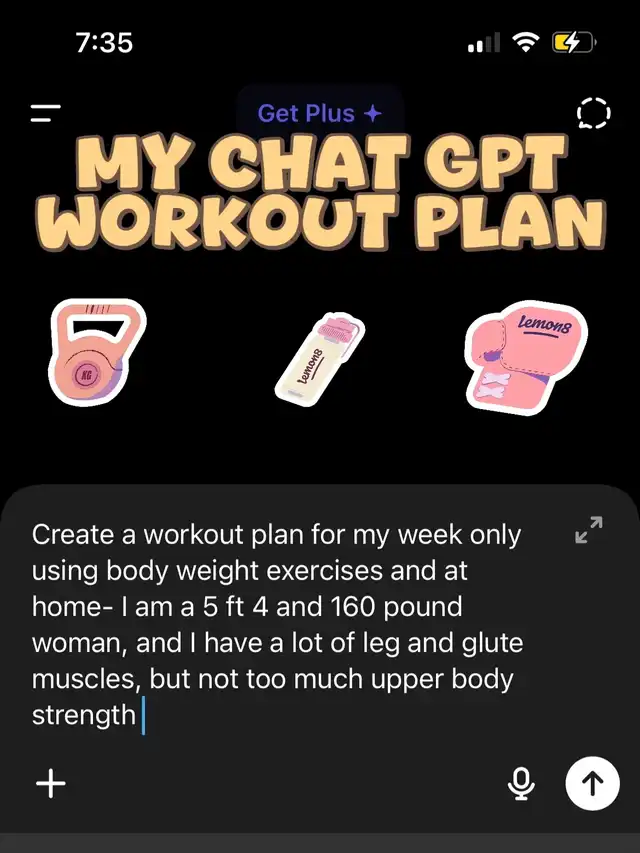
Task: Turn on temporary chat
Action: [593, 113]
